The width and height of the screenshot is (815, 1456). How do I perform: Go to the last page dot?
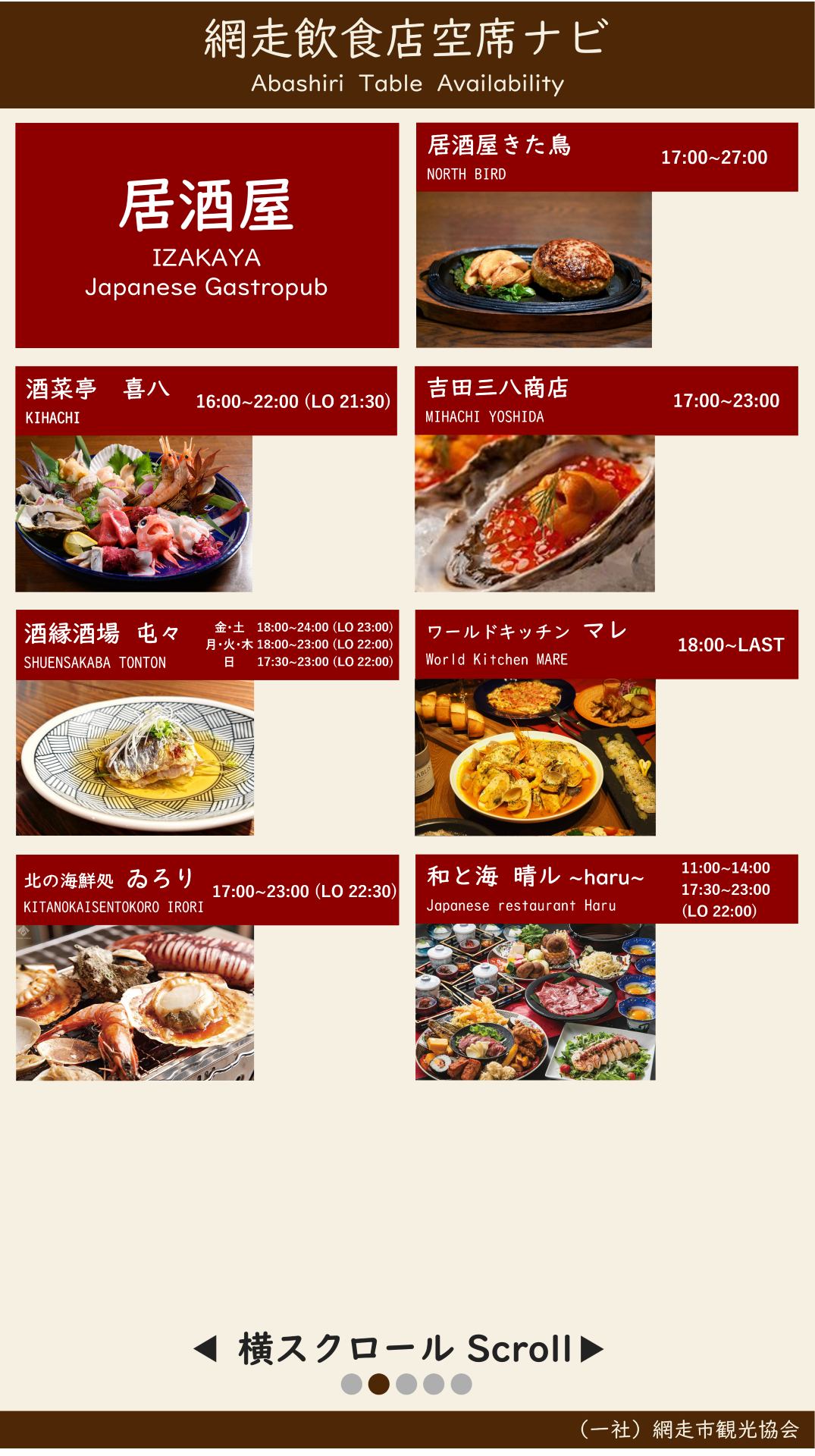[461, 1384]
